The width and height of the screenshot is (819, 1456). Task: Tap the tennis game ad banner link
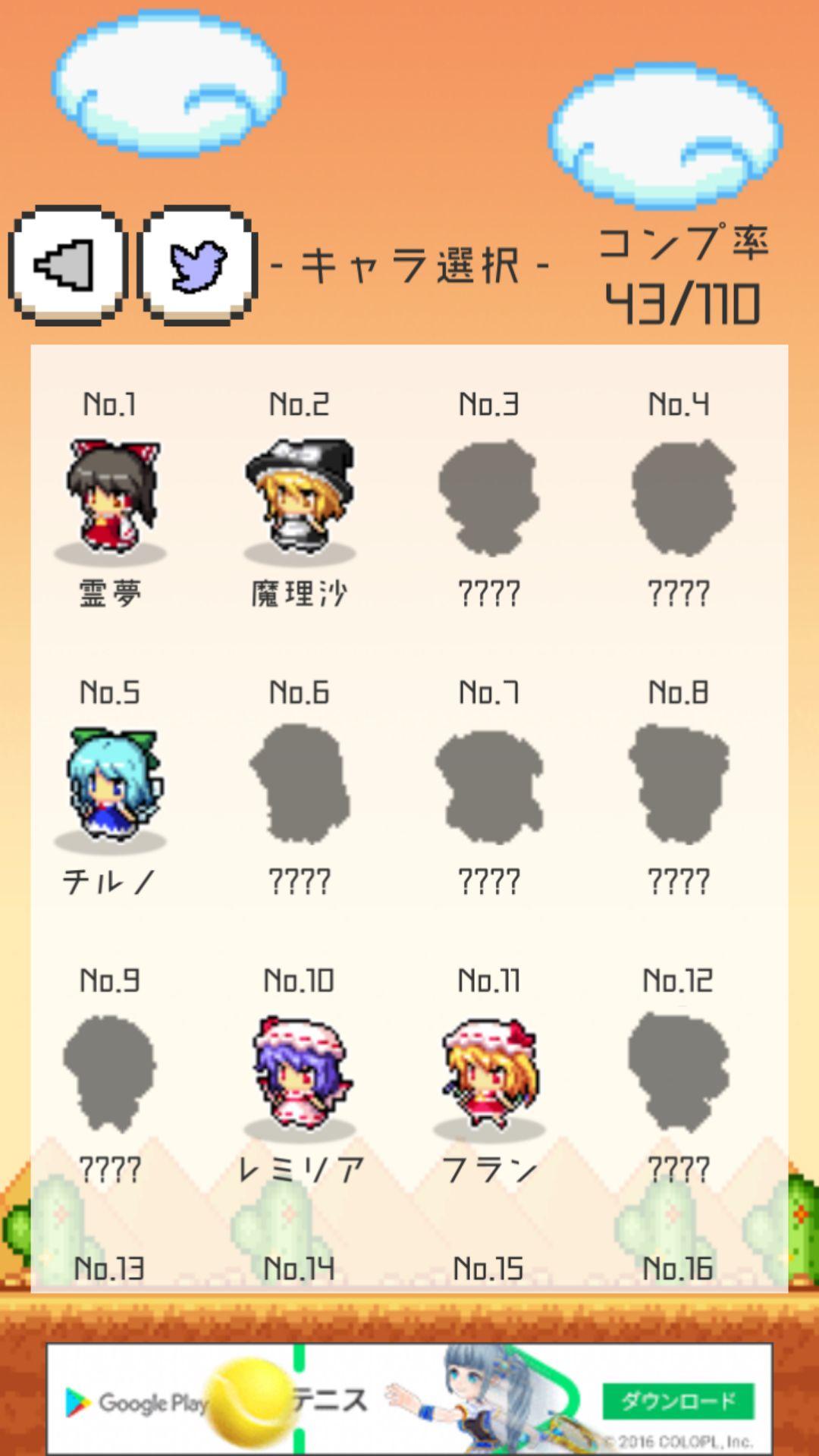[409, 1399]
